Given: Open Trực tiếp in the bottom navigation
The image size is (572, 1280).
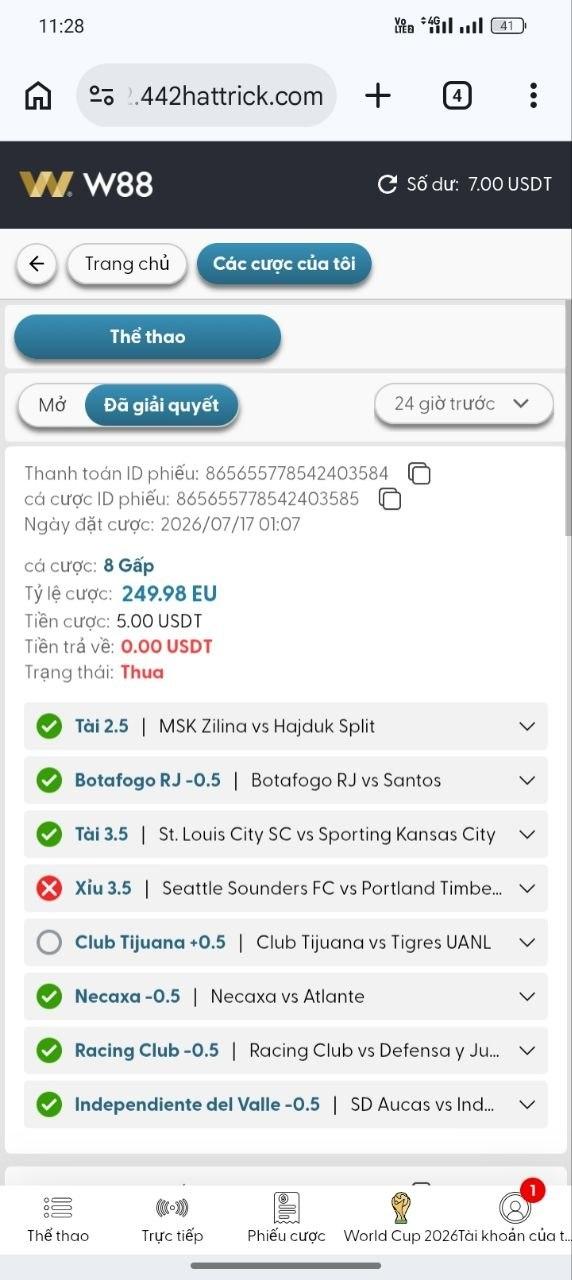Looking at the screenshot, I should [172, 1218].
